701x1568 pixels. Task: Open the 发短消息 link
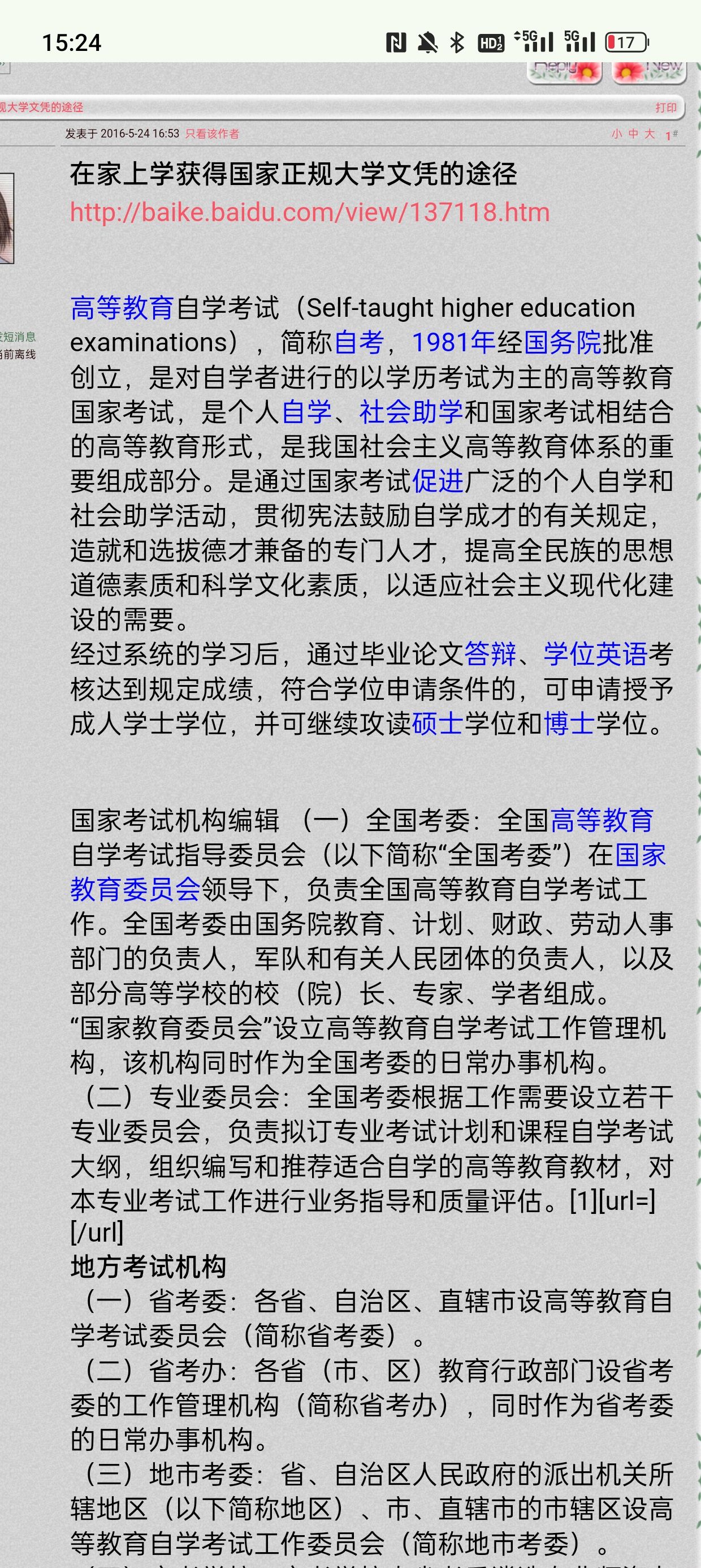[18, 337]
